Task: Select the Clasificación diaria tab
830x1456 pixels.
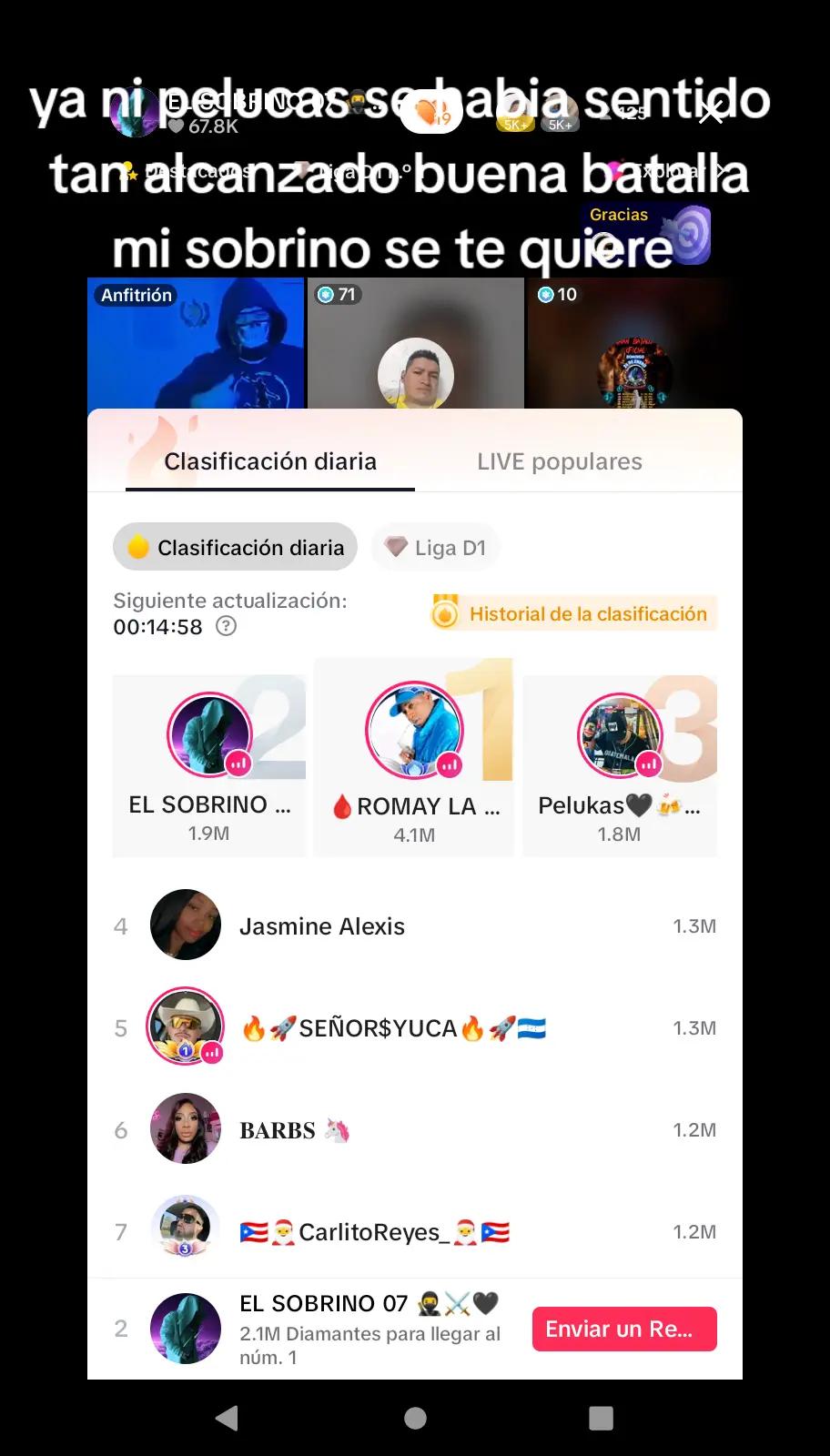Action: click(269, 461)
